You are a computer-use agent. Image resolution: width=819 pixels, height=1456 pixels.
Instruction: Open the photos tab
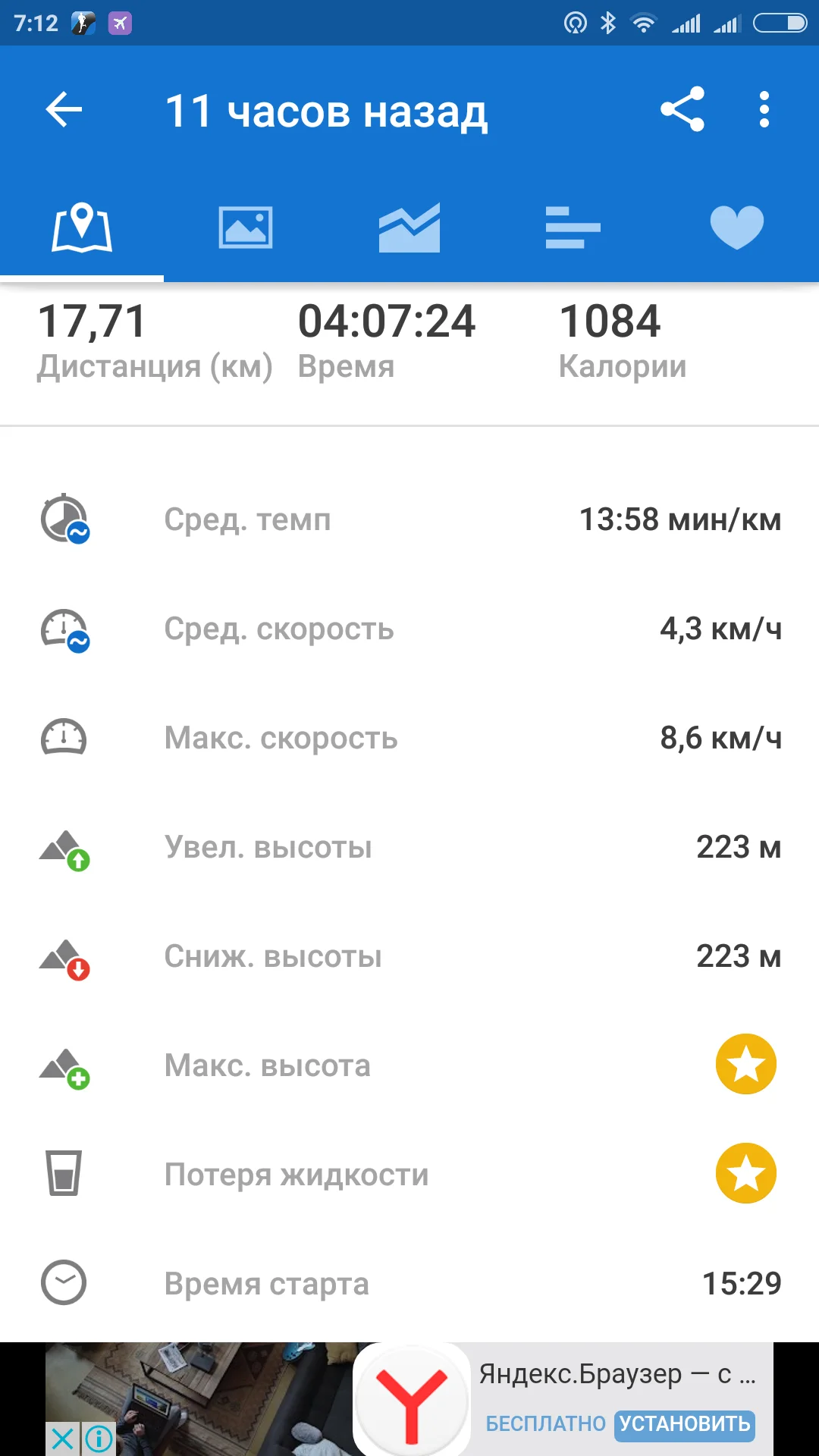click(246, 227)
